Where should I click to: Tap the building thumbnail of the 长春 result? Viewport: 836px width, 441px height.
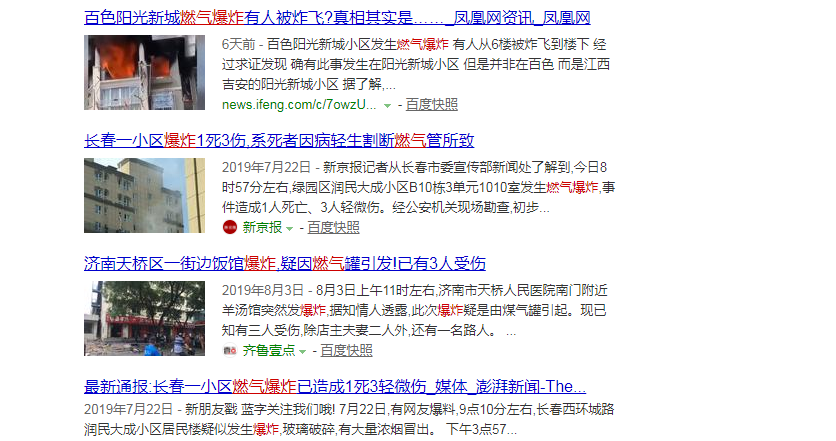coord(144,195)
